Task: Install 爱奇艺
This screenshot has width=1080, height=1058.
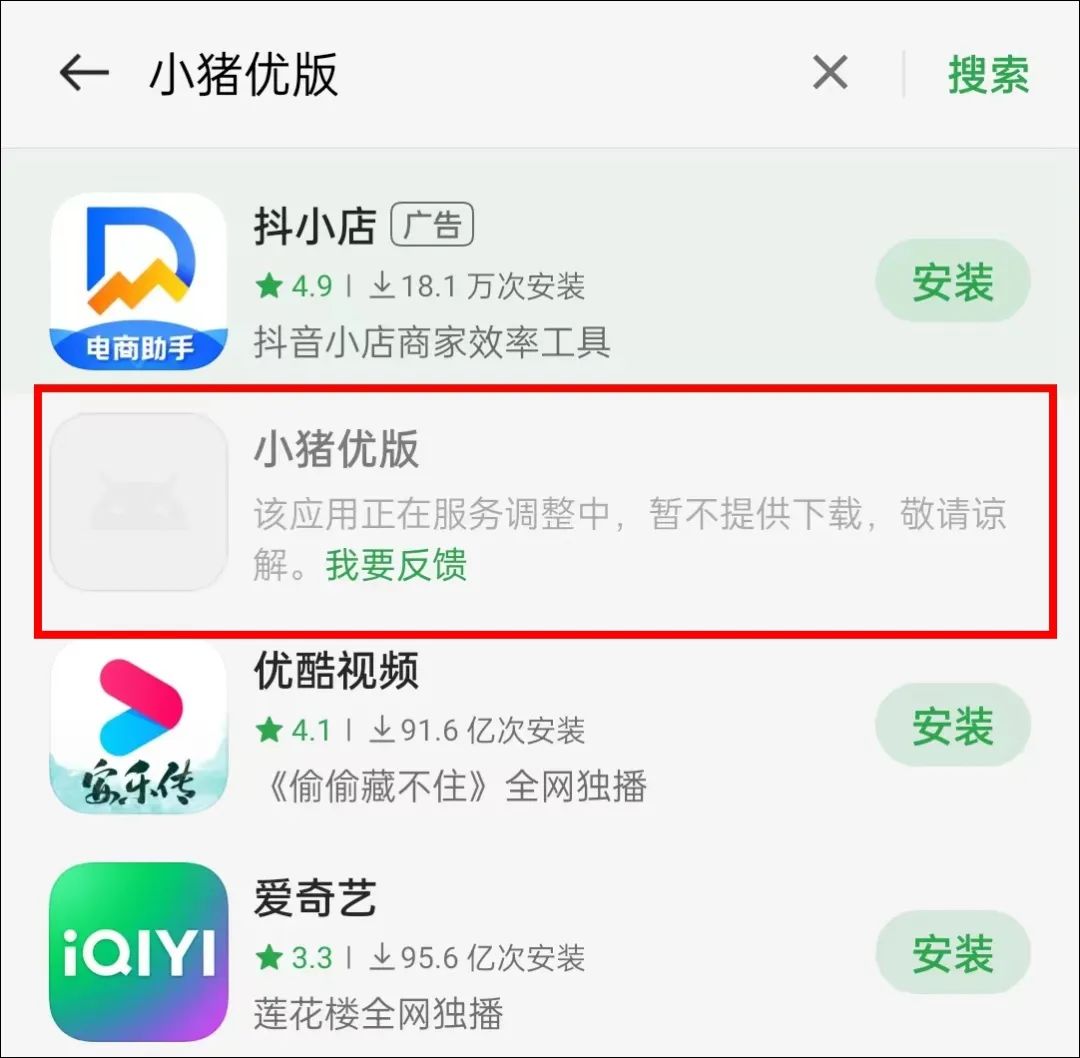Action: point(952,953)
